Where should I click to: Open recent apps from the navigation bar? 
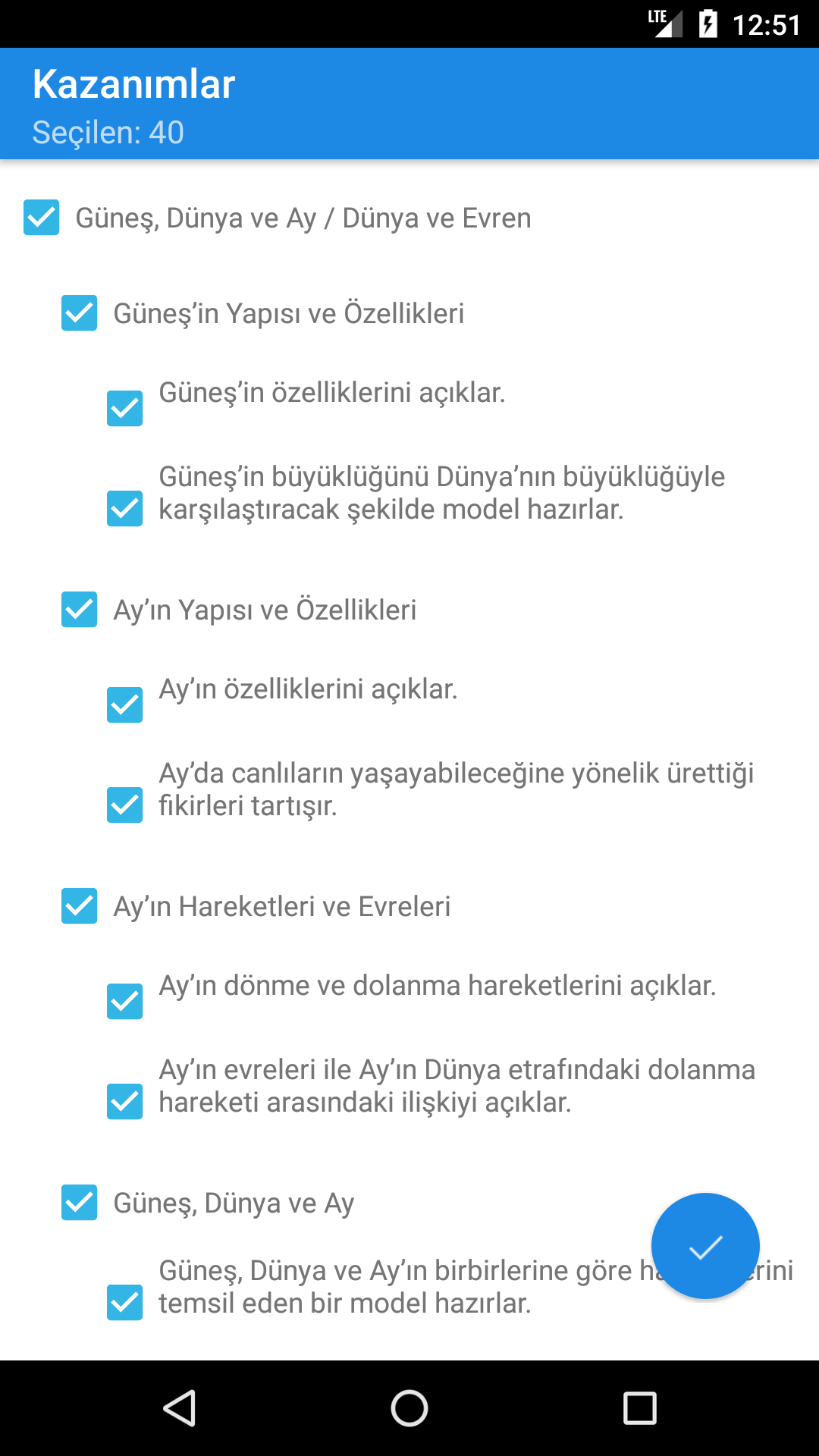[639, 1408]
